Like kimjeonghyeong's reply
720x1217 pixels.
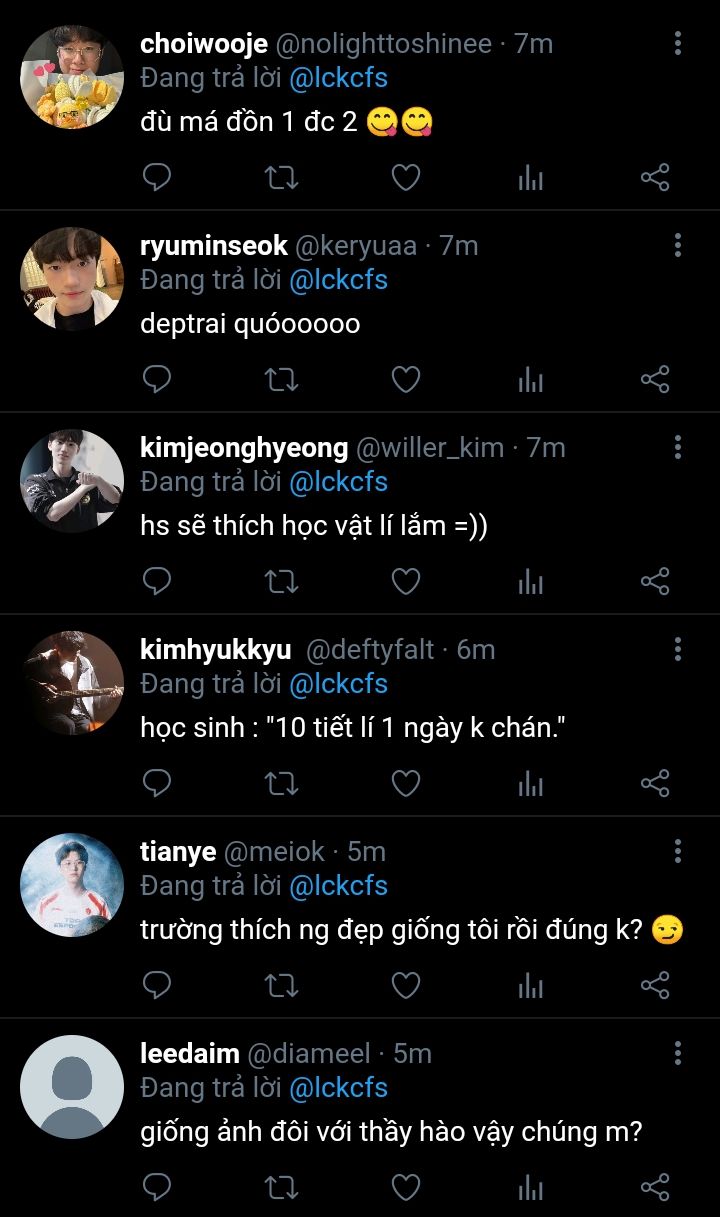(x=405, y=581)
